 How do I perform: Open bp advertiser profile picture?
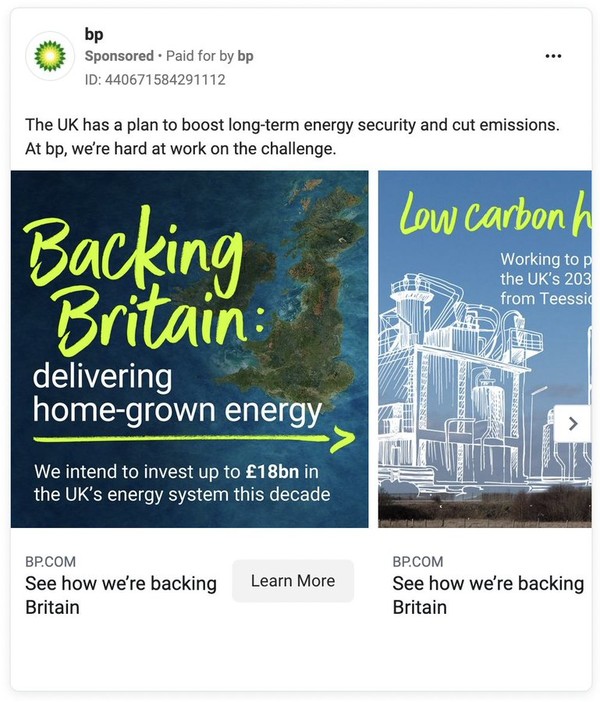pyautogui.click(x=49, y=56)
